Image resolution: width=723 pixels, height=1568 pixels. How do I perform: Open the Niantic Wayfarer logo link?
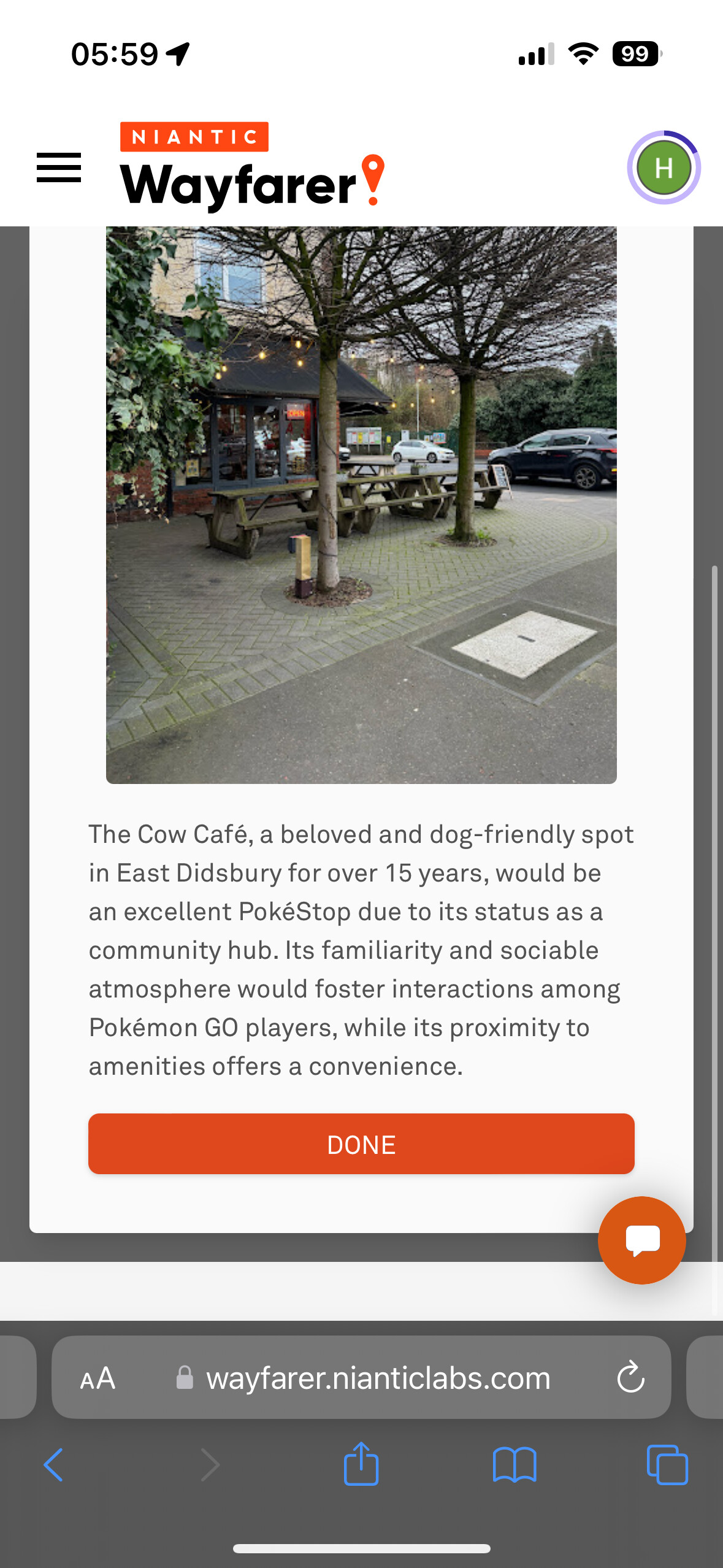(253, 167)
